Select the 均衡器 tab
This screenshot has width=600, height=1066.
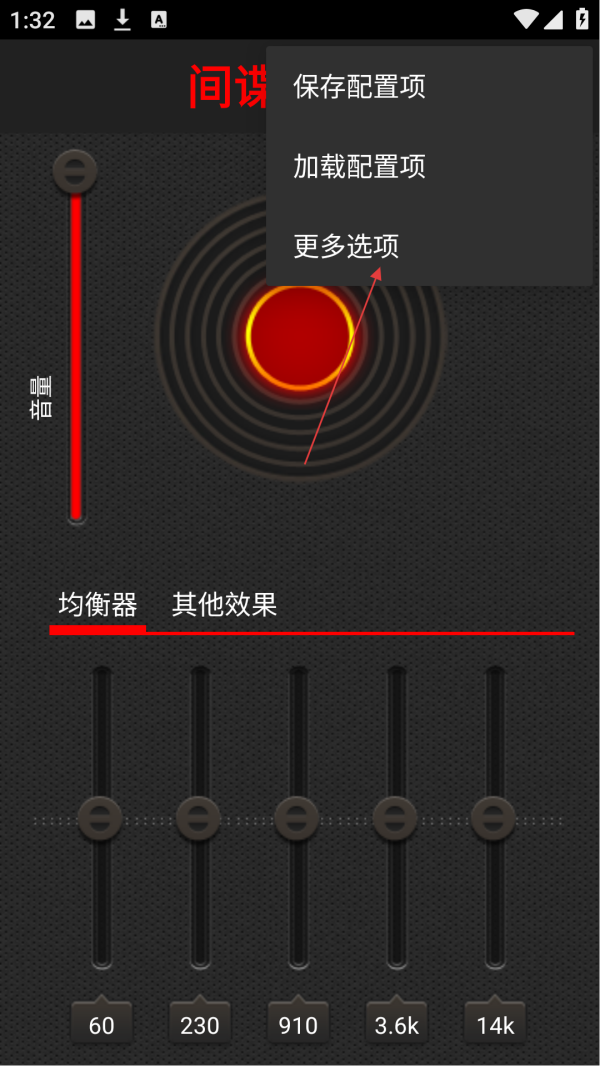98,604
